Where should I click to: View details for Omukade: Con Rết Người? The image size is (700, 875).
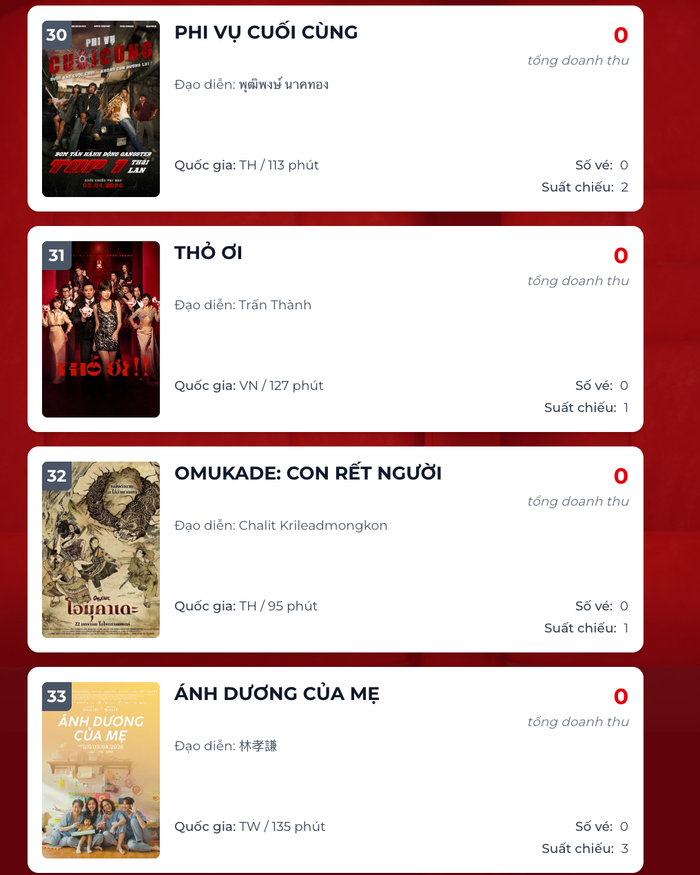[x=308, y=473]
